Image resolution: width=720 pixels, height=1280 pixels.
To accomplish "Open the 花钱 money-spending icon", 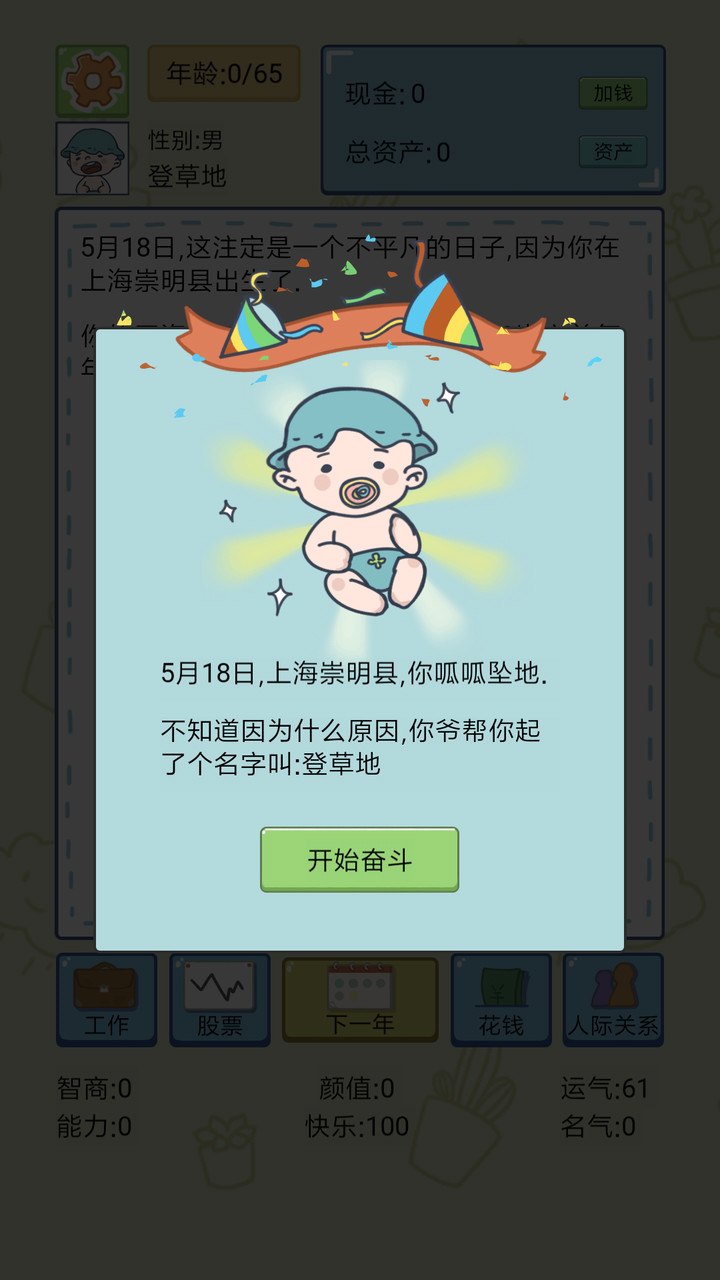I will (500, 1000).
